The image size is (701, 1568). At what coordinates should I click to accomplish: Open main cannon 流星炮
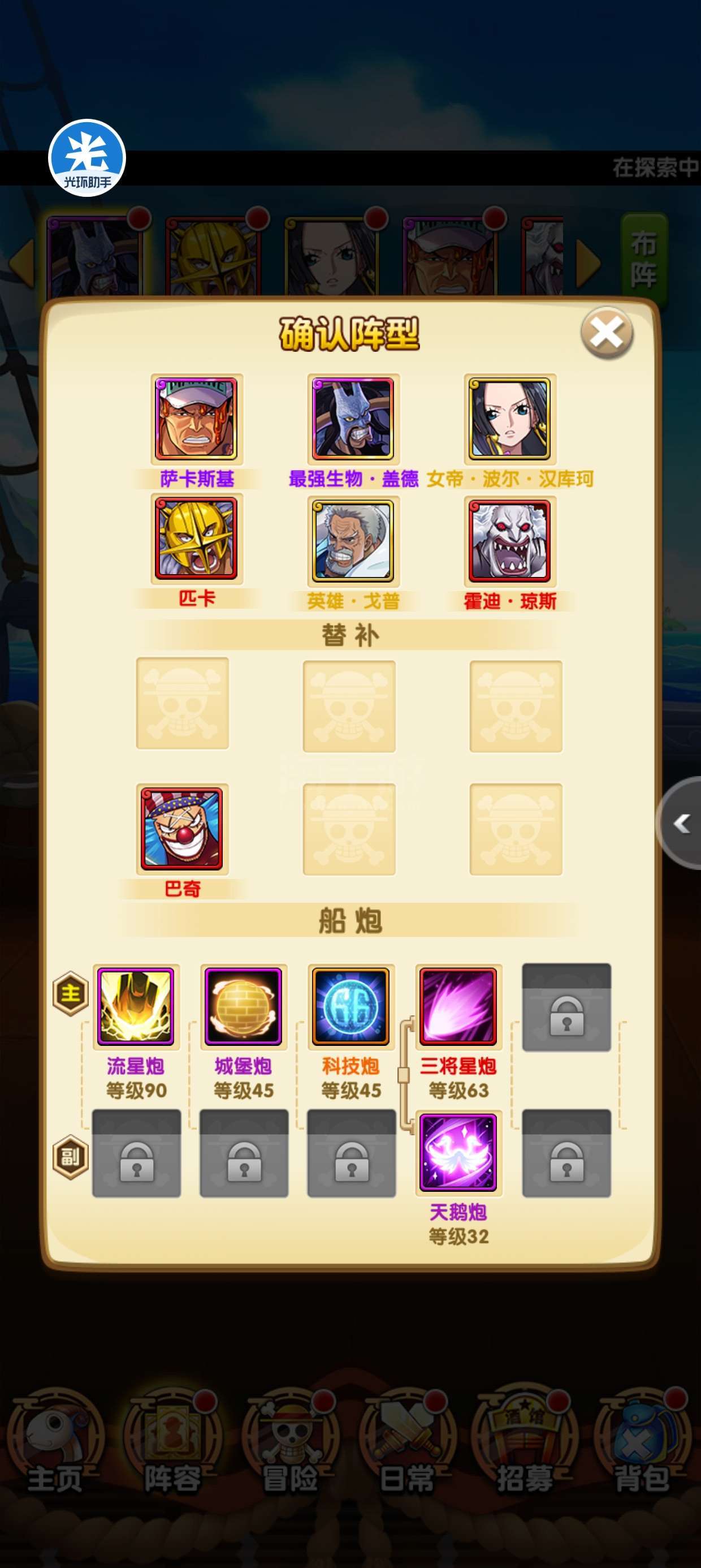[136, 1007]
